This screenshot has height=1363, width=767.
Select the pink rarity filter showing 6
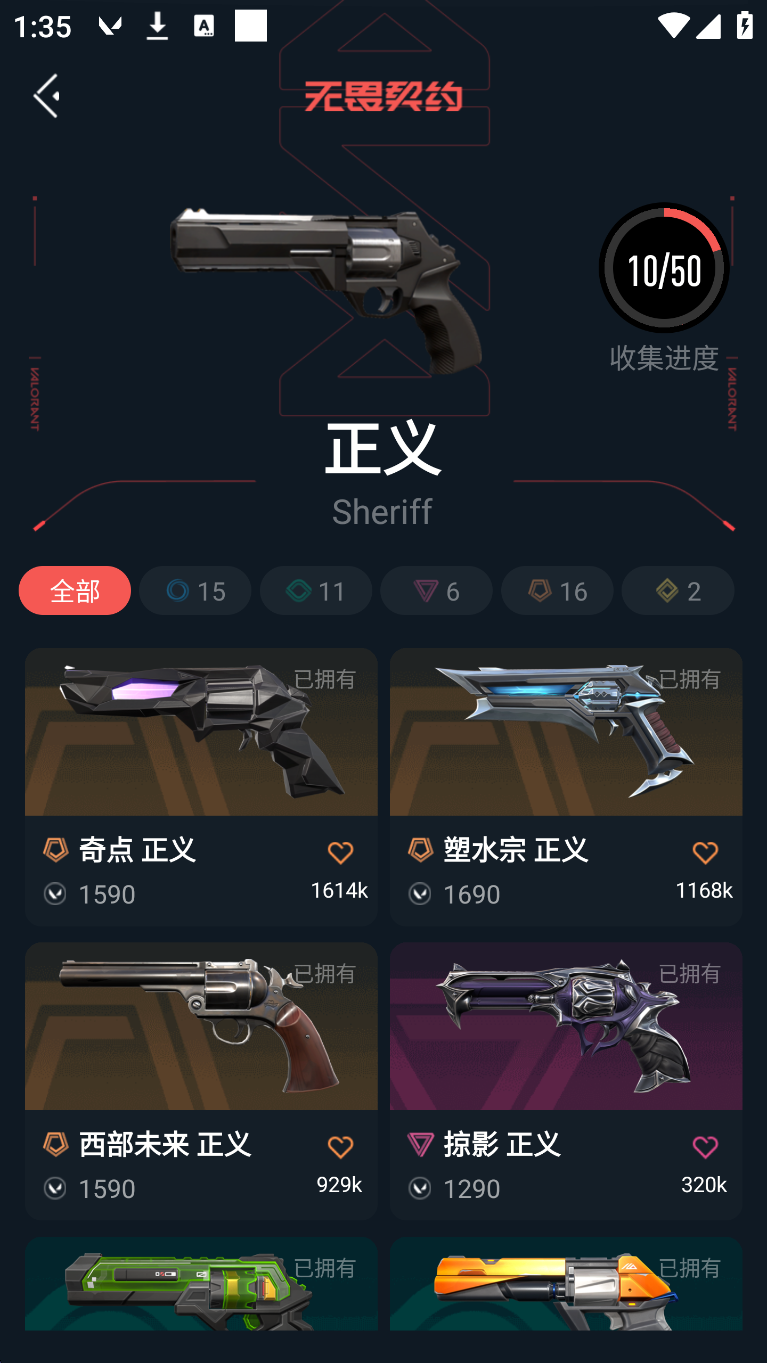point(436,590)
